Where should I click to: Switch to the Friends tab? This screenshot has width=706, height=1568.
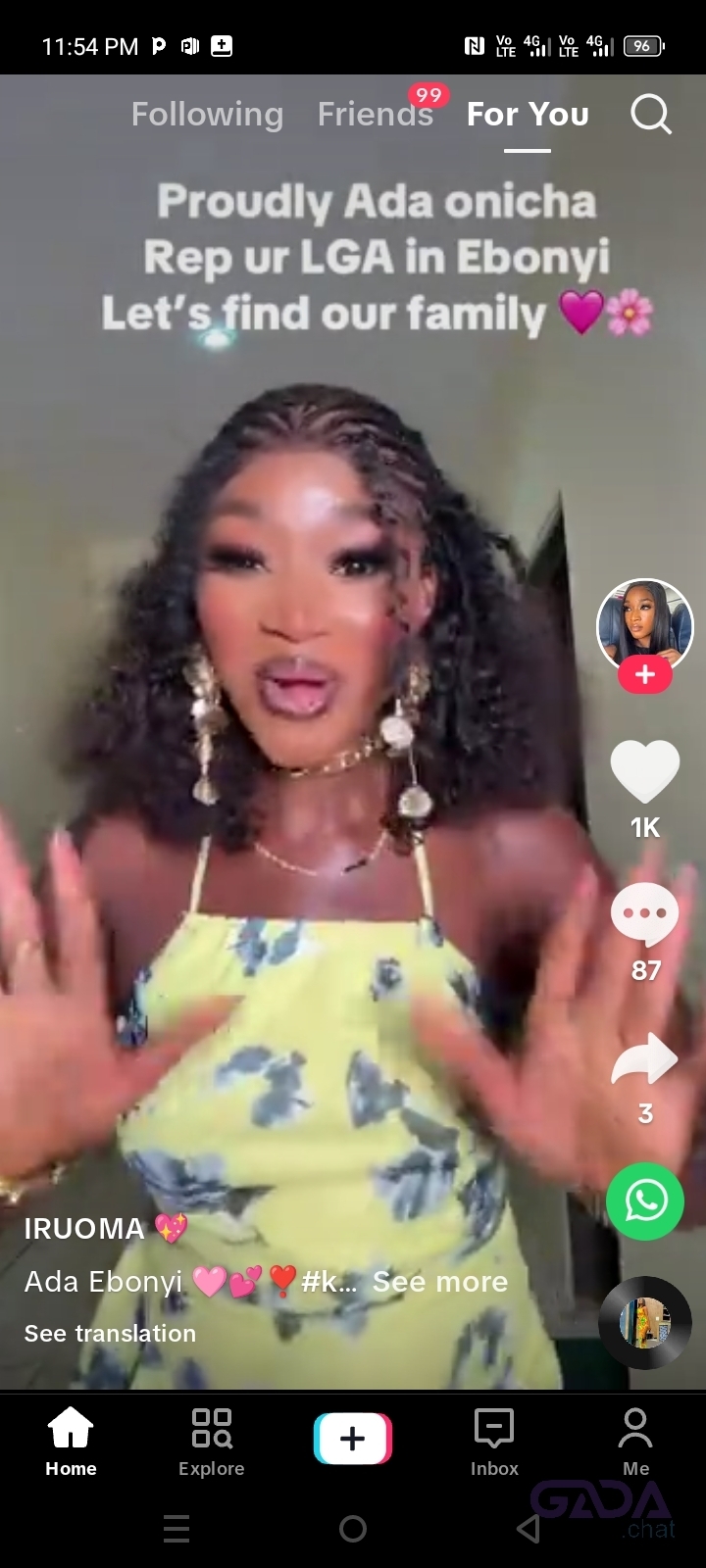[x=375, y=115]
